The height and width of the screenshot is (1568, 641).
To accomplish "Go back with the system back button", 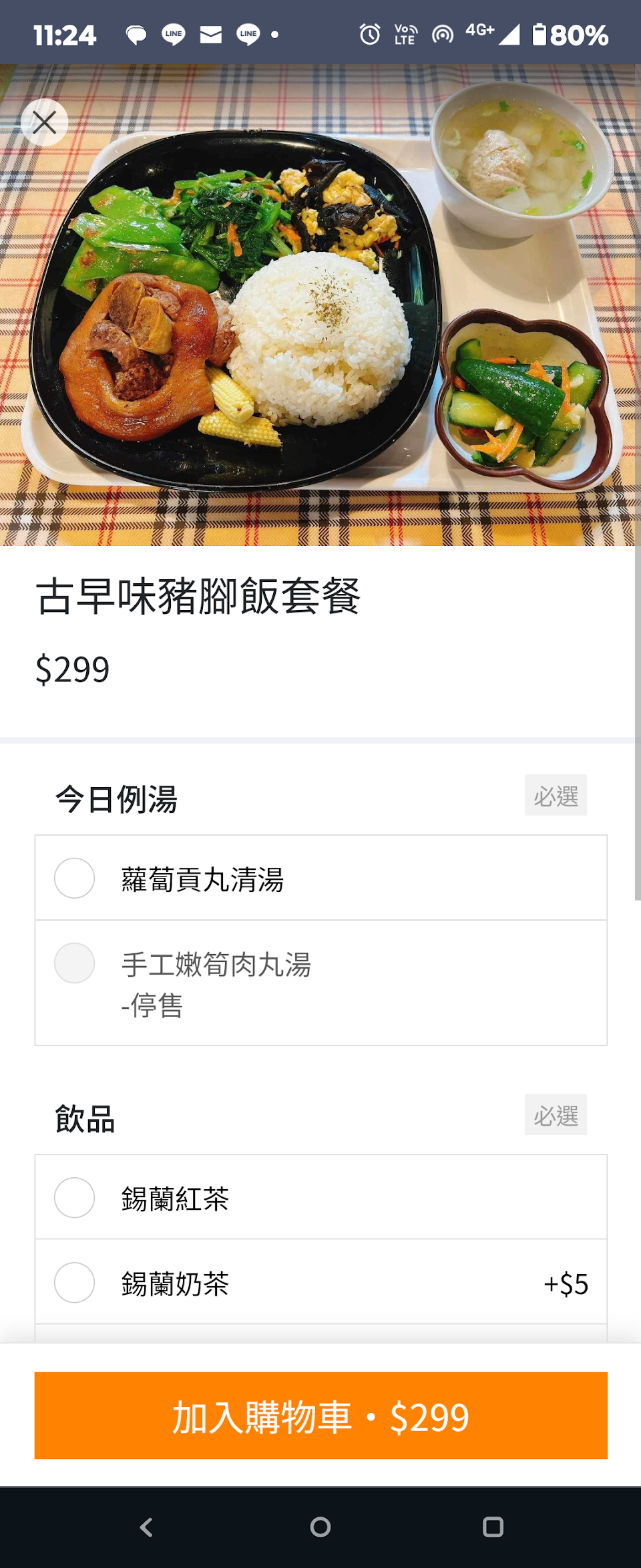I will 147,1527.
